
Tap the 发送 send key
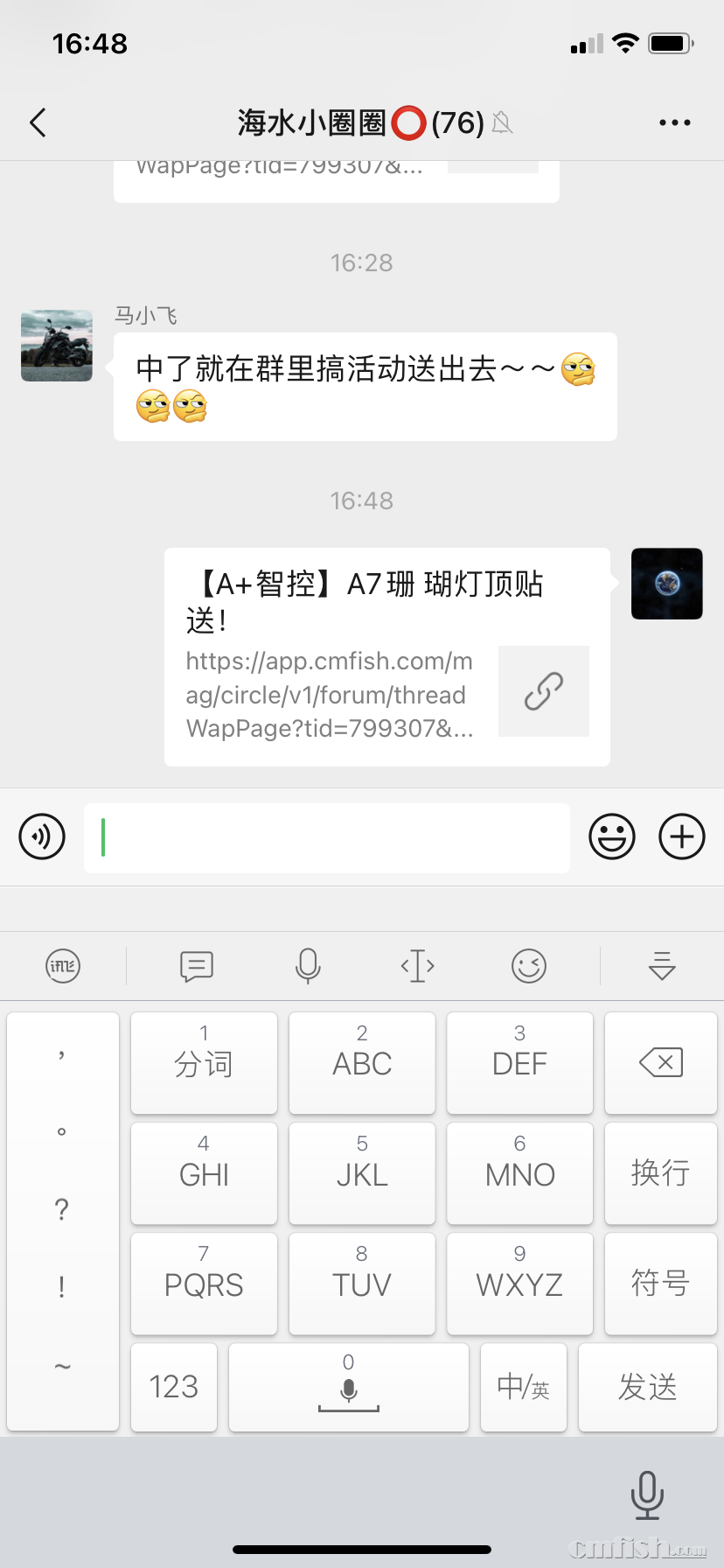647,1387
